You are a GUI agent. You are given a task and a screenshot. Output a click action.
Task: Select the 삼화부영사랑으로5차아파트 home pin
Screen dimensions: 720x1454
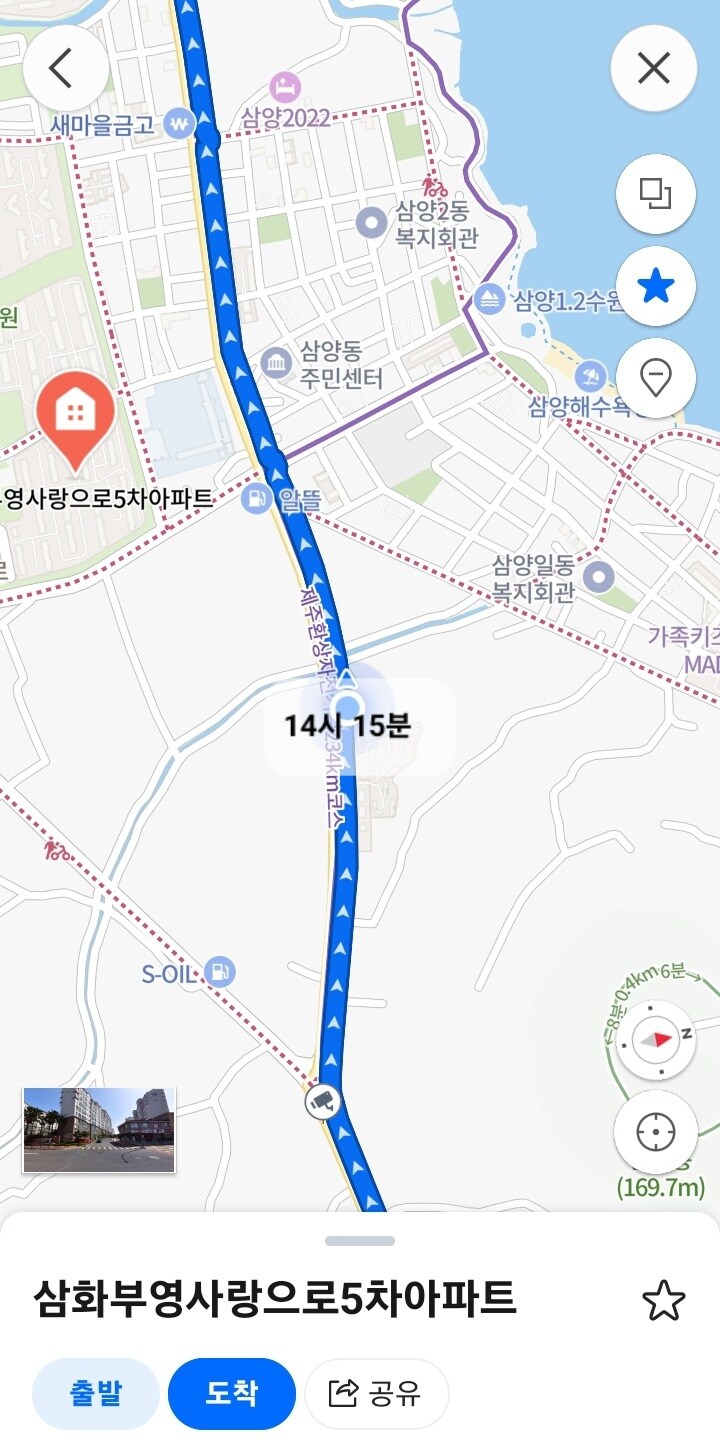pos(74,415)
